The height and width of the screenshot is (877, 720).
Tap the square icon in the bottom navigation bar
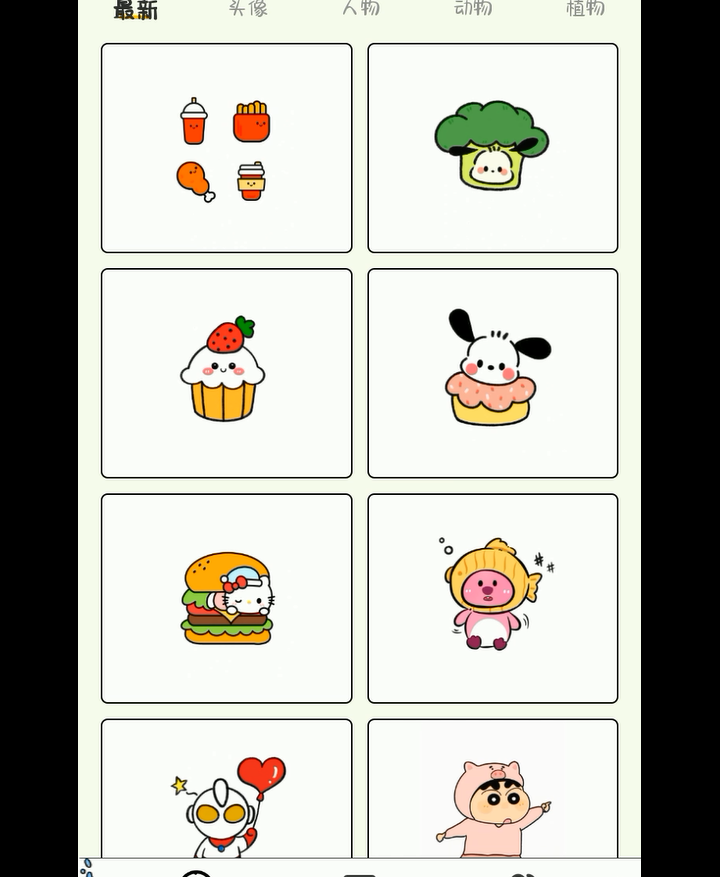coord(360,873)
